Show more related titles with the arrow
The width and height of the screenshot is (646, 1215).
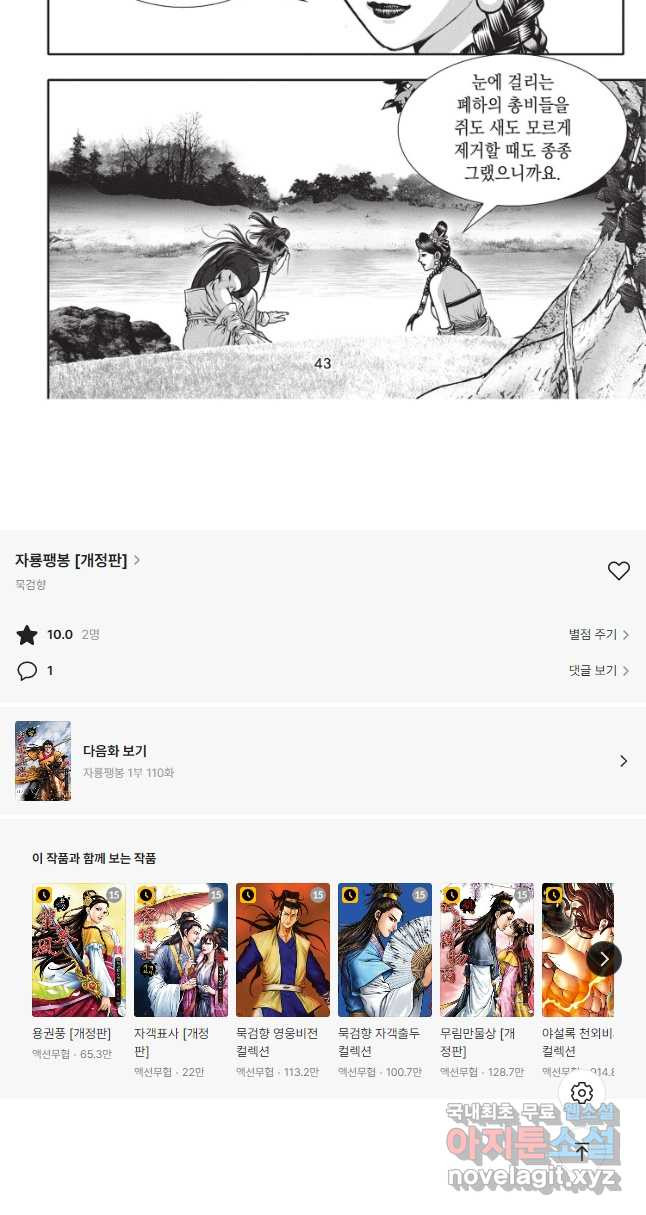[604, 959]
